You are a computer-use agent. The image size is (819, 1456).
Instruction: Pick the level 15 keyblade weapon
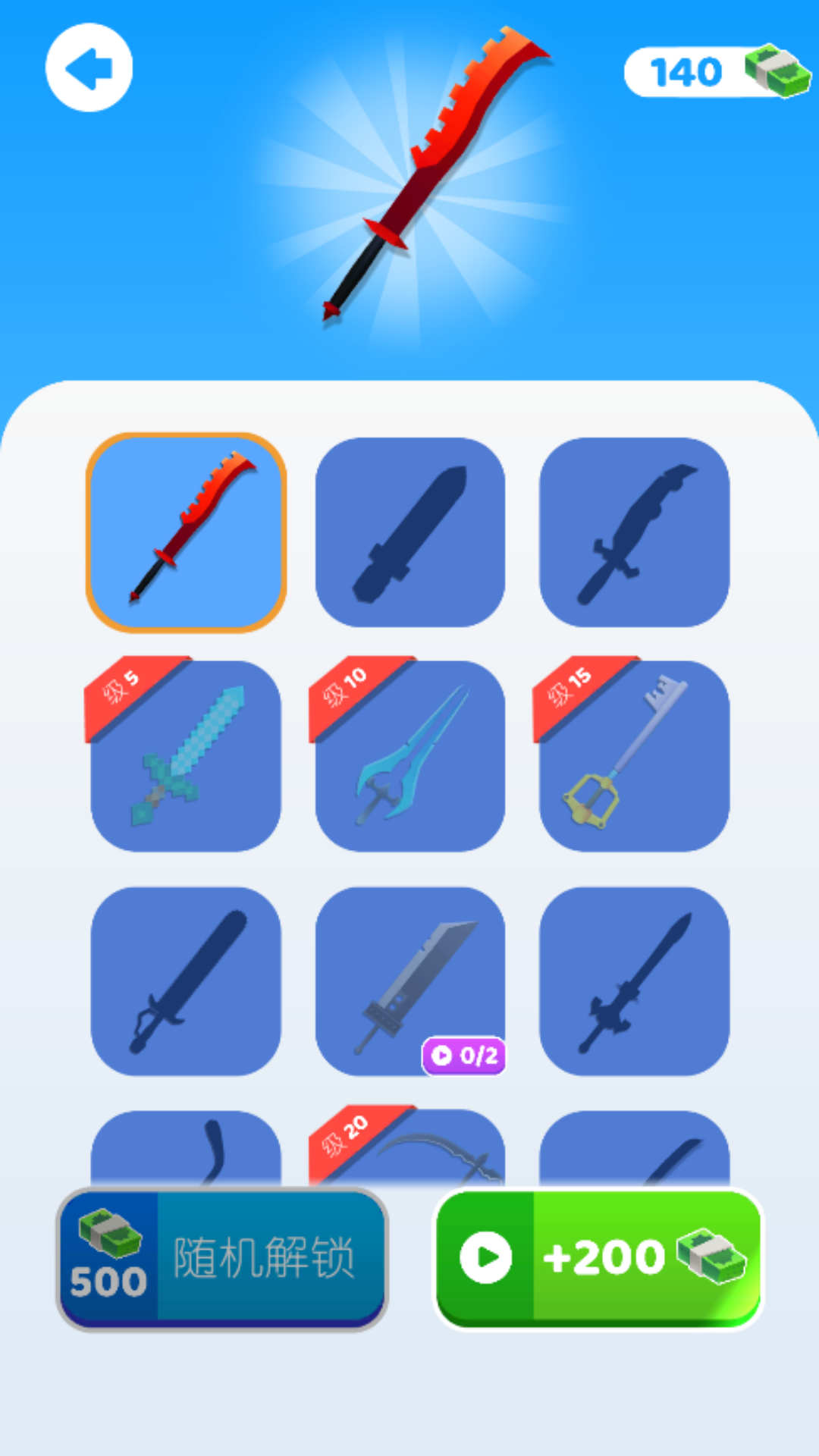[634, 756]
